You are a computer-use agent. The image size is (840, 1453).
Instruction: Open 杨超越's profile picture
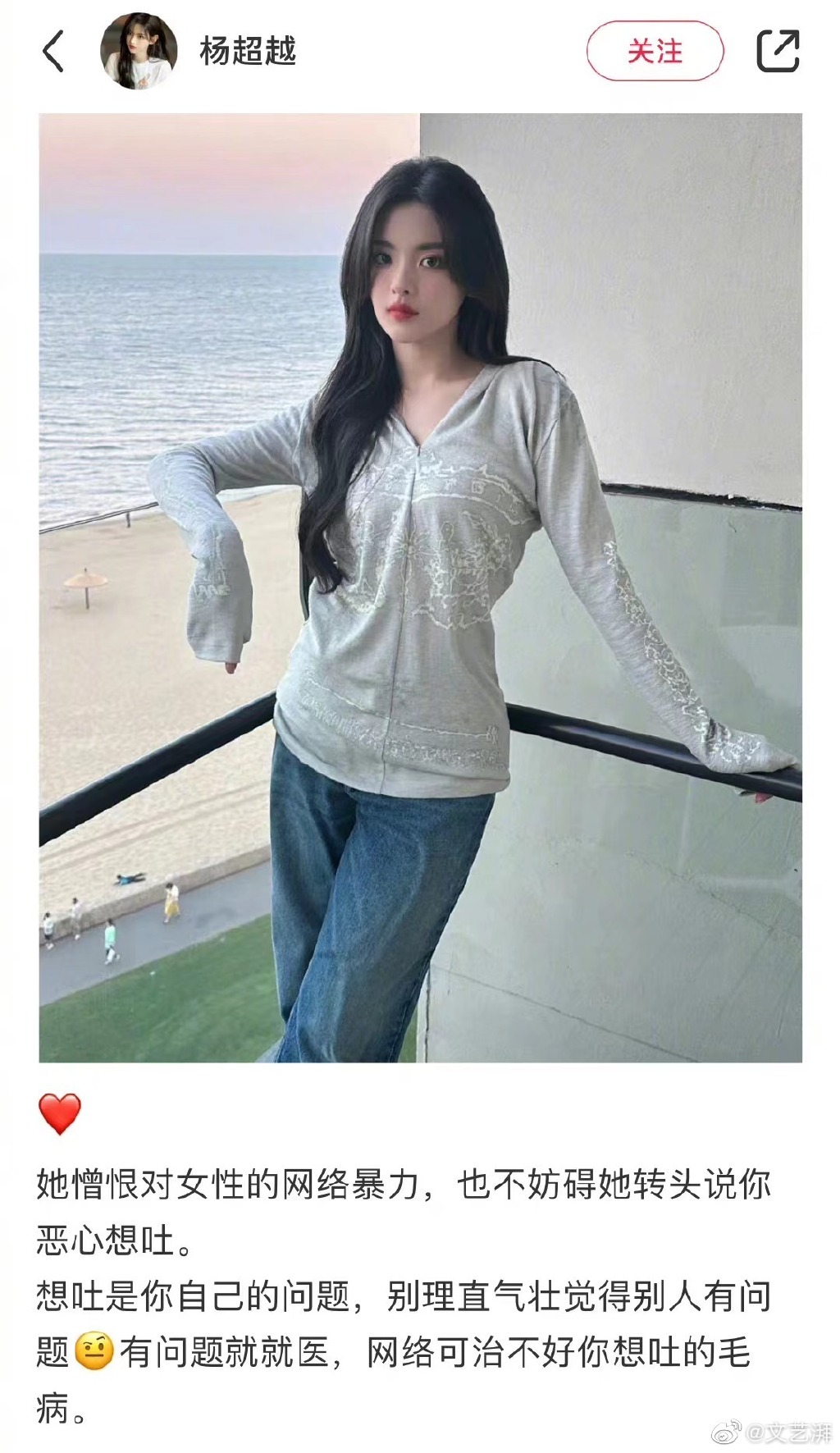click(139, 51)
